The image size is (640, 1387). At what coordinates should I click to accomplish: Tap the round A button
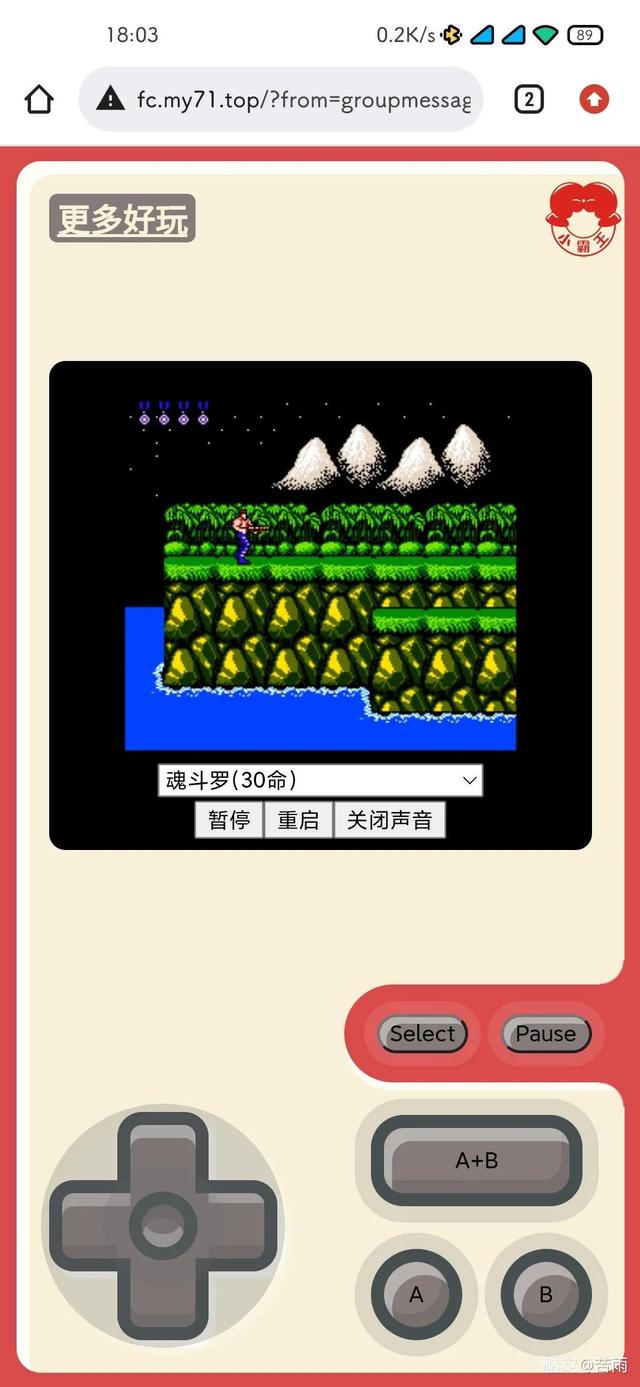416,1295
